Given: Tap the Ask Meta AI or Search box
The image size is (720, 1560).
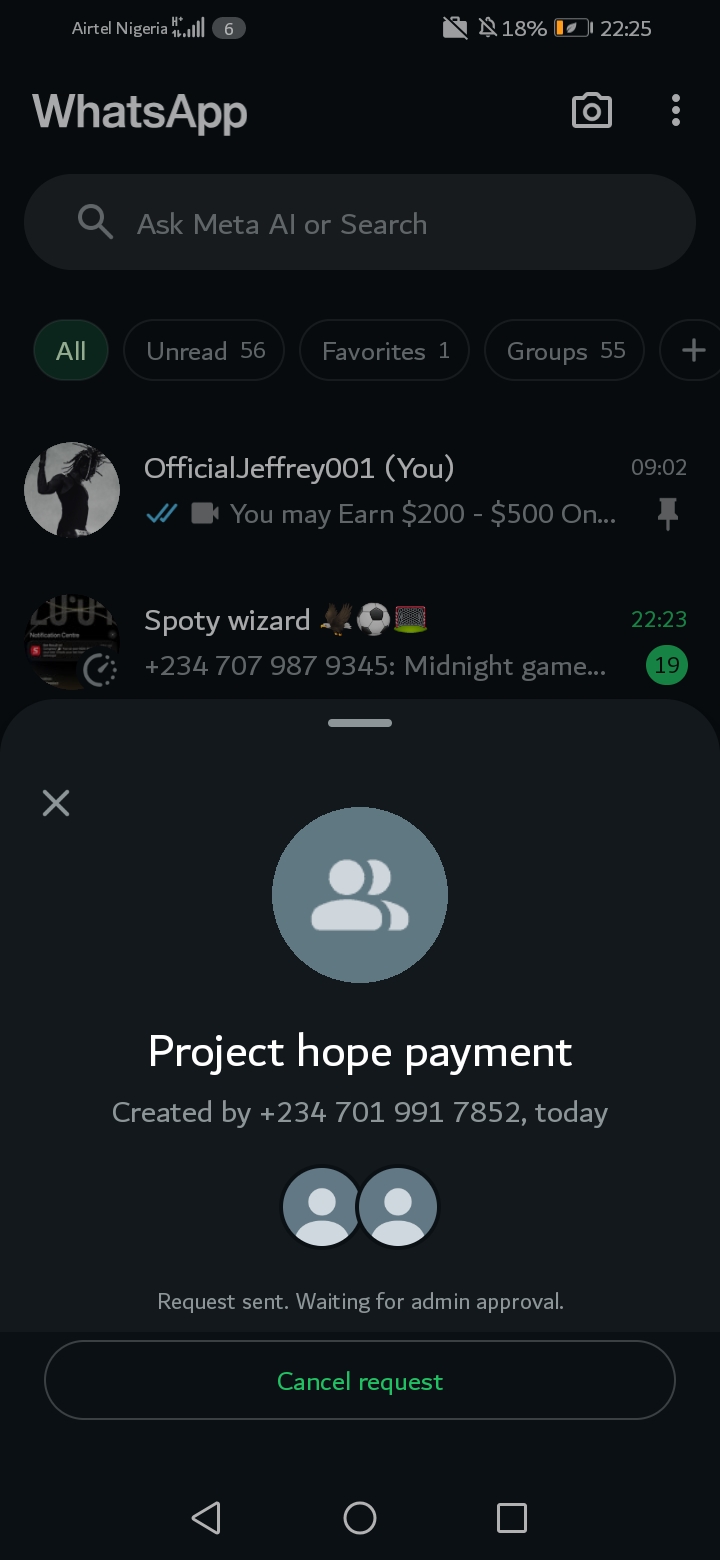Looking at the screenshot, I should (360, 223).
